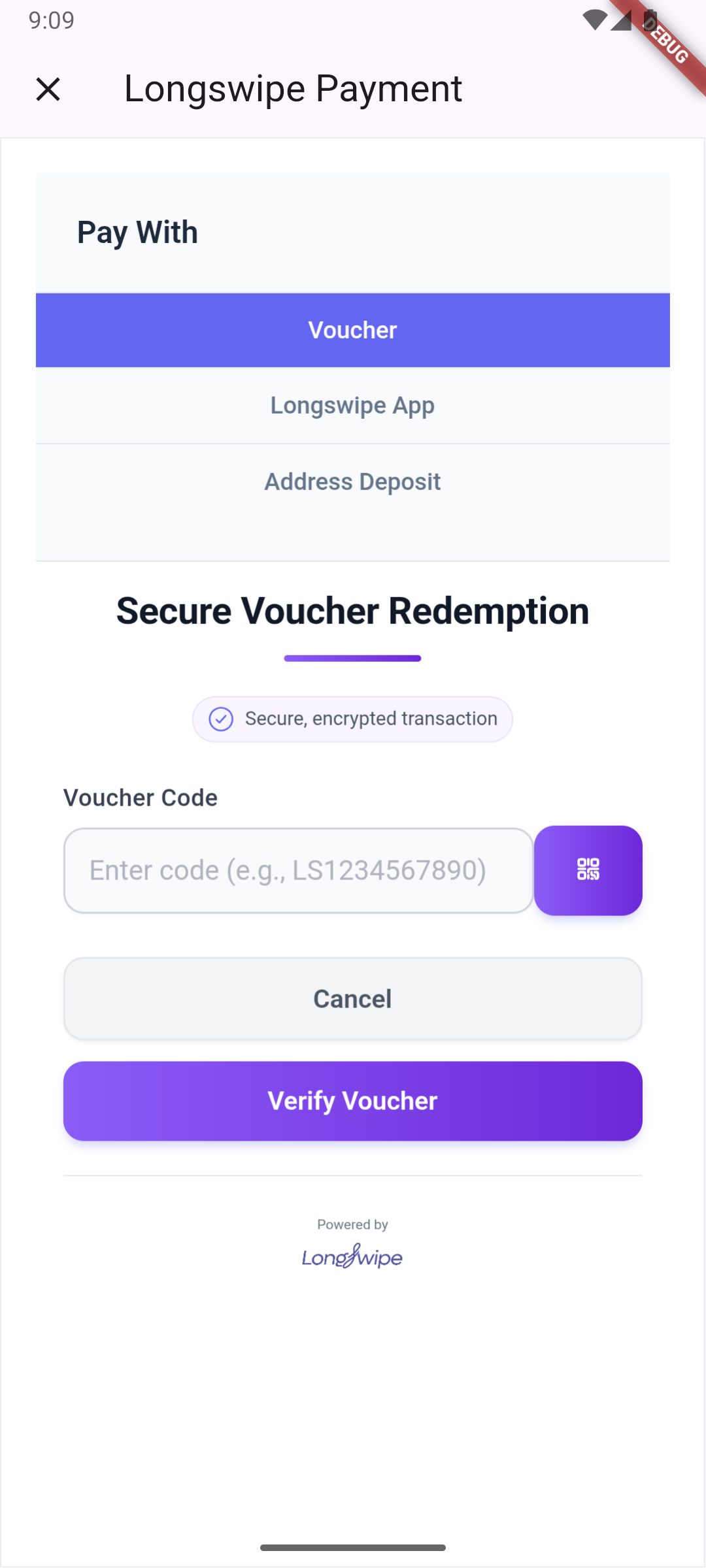Tap the Verify Voucher button
706x1568 pixels.
pyautogui.click(x=352, y=1101)
